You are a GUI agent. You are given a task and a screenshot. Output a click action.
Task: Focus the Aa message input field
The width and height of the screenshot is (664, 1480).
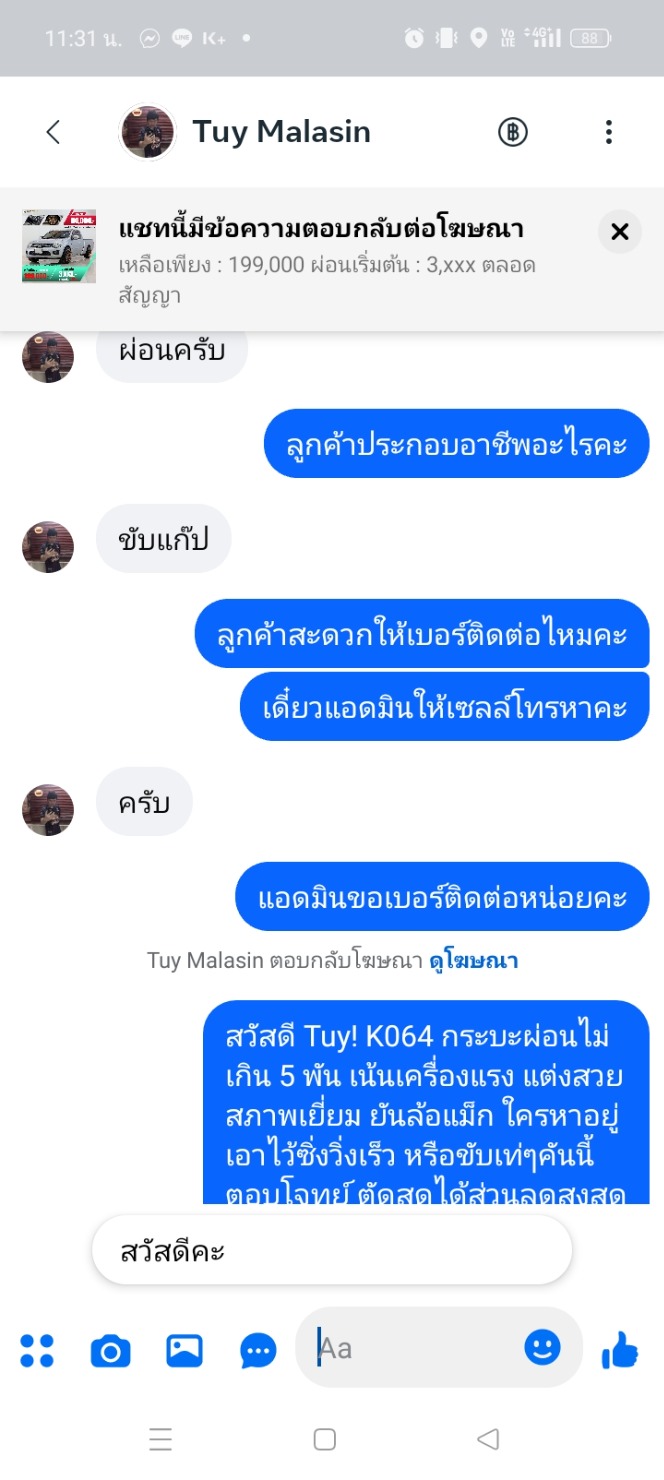tap(416, 1348)
